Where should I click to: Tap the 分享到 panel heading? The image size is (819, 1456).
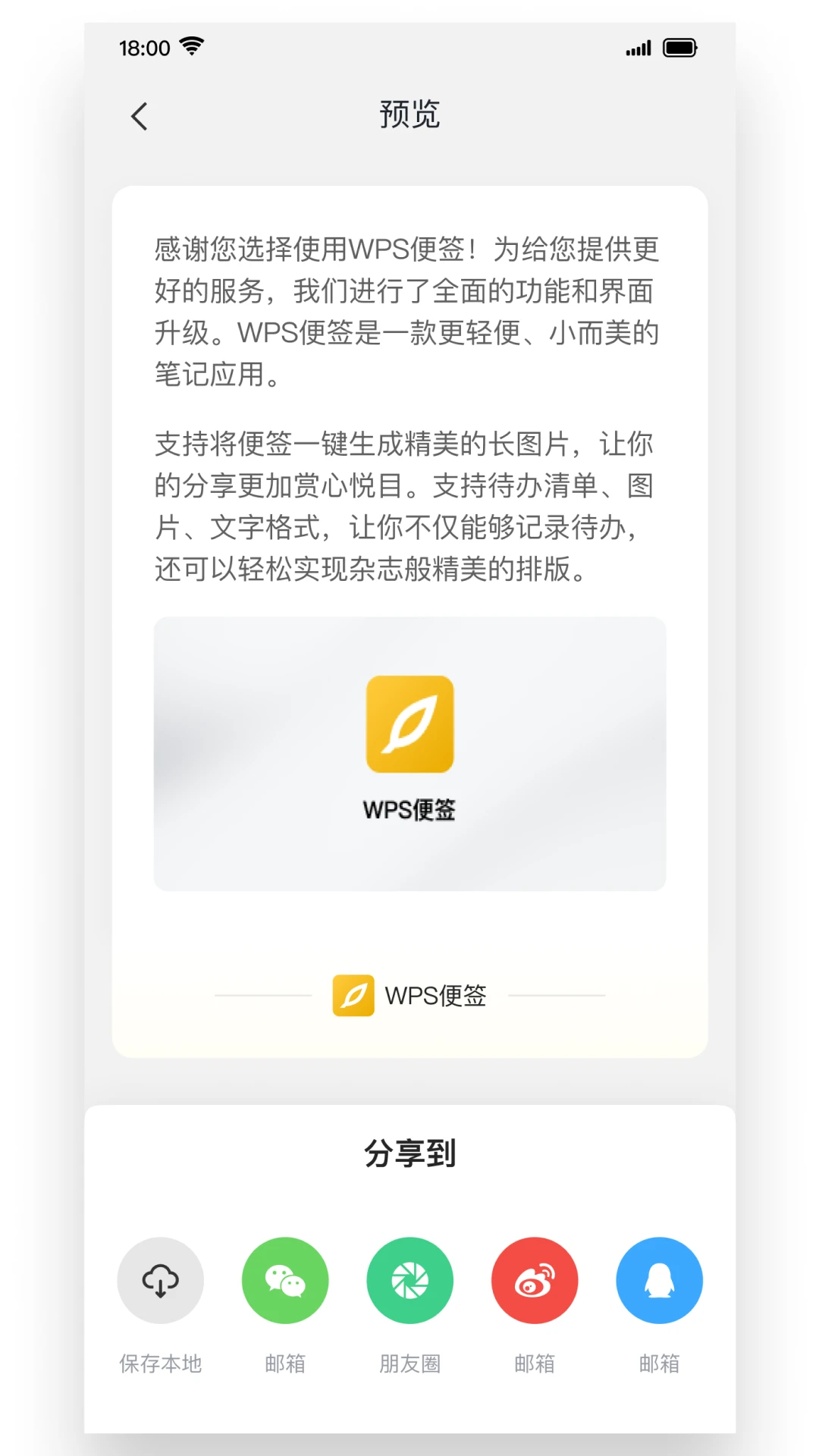click(409, 1152)
